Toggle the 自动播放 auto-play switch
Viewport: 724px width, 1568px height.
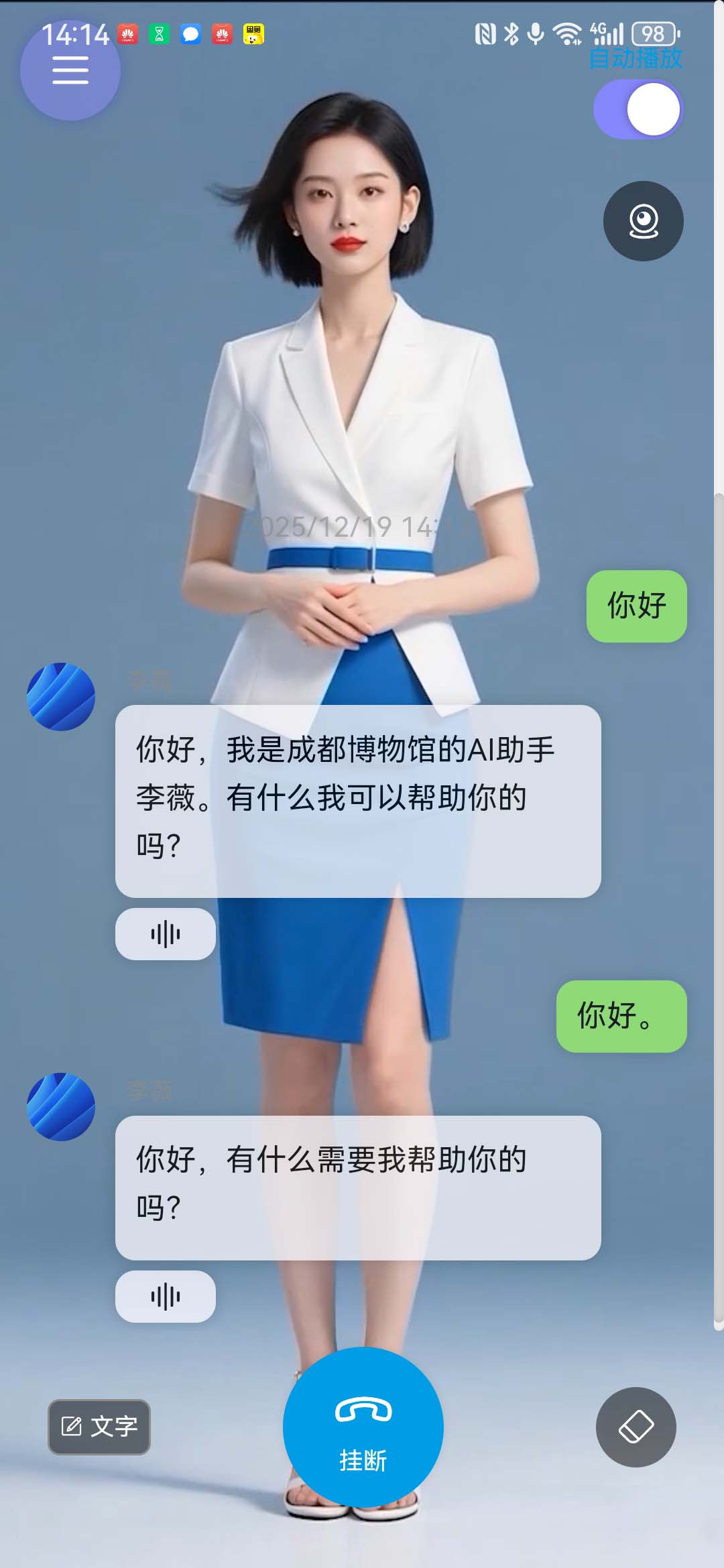click(638, 109)
